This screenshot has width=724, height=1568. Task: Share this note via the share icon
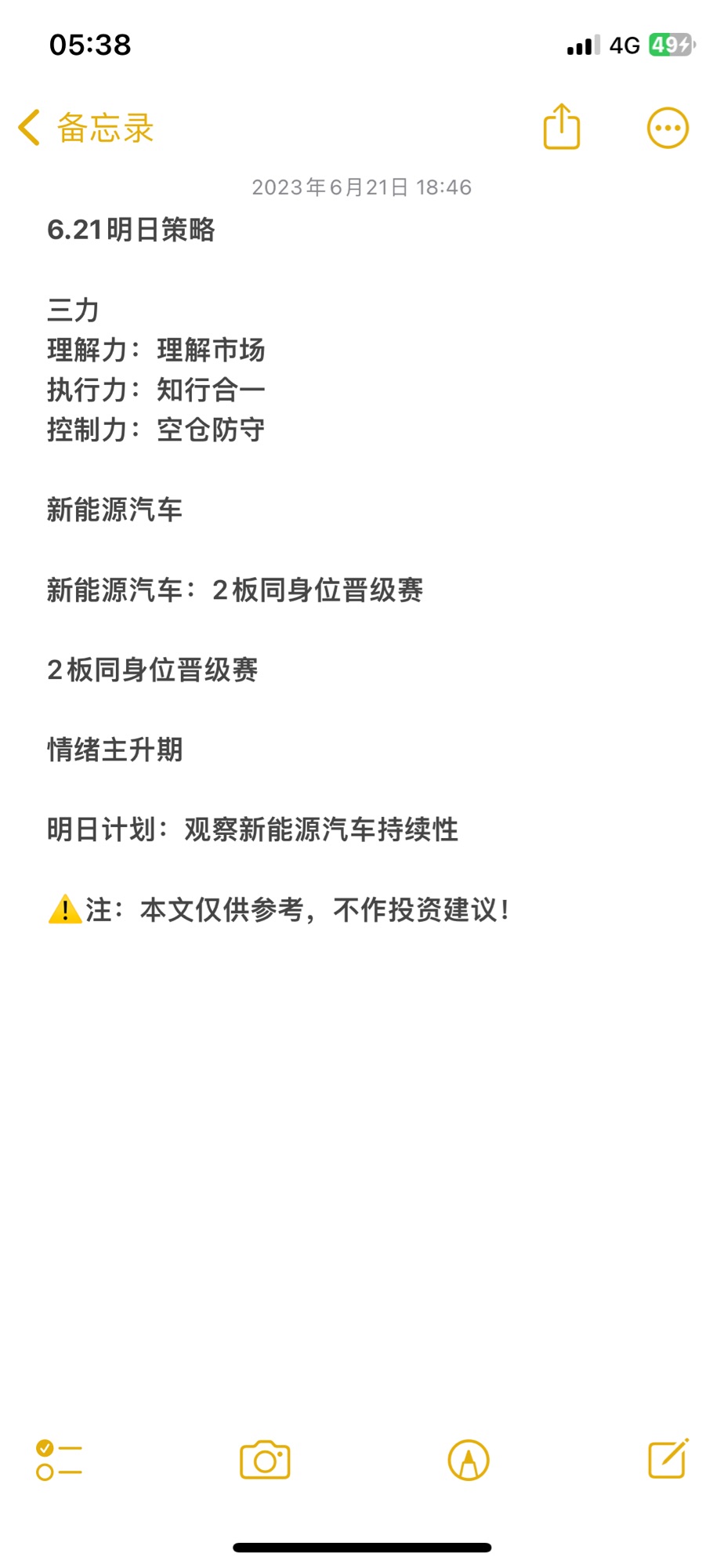(562, 126)
